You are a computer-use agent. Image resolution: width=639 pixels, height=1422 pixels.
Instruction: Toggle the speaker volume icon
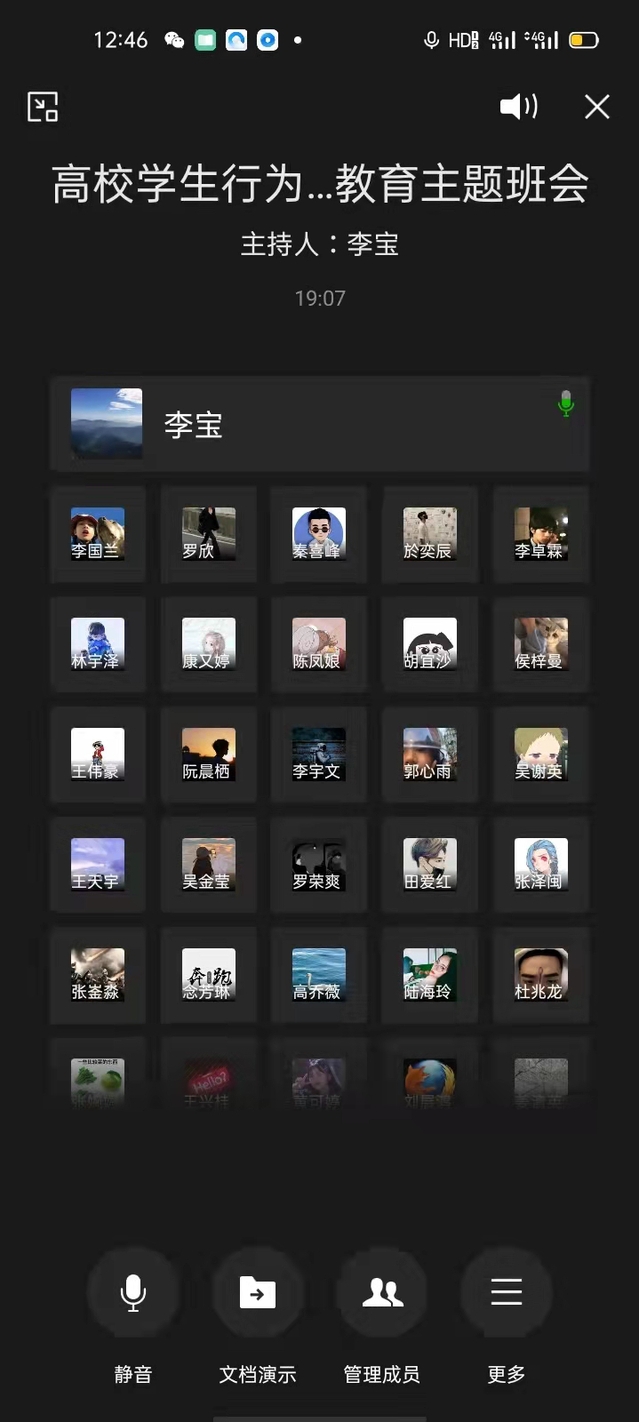coord(518,107)
